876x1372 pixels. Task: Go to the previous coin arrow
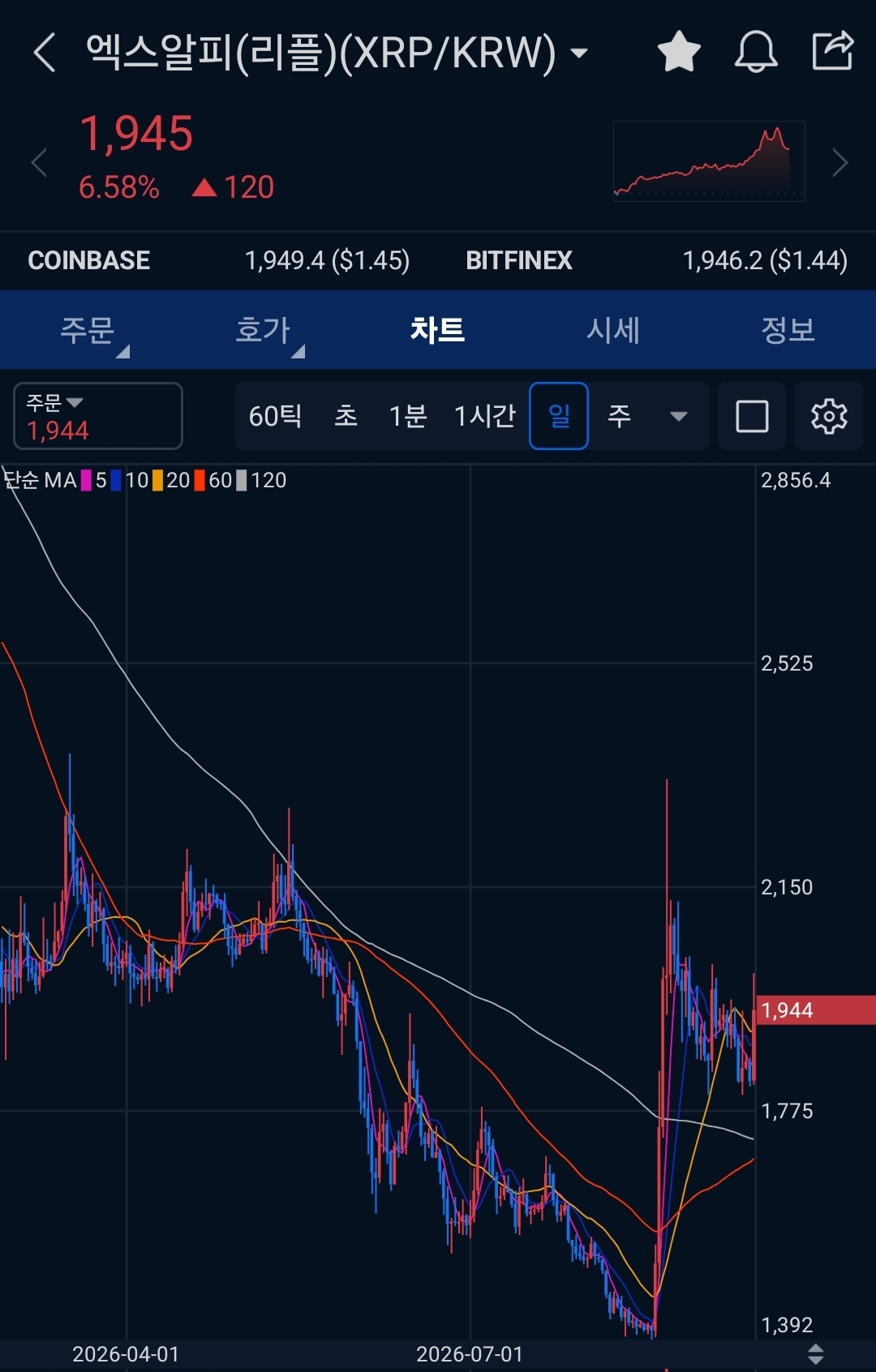[39, 162]
